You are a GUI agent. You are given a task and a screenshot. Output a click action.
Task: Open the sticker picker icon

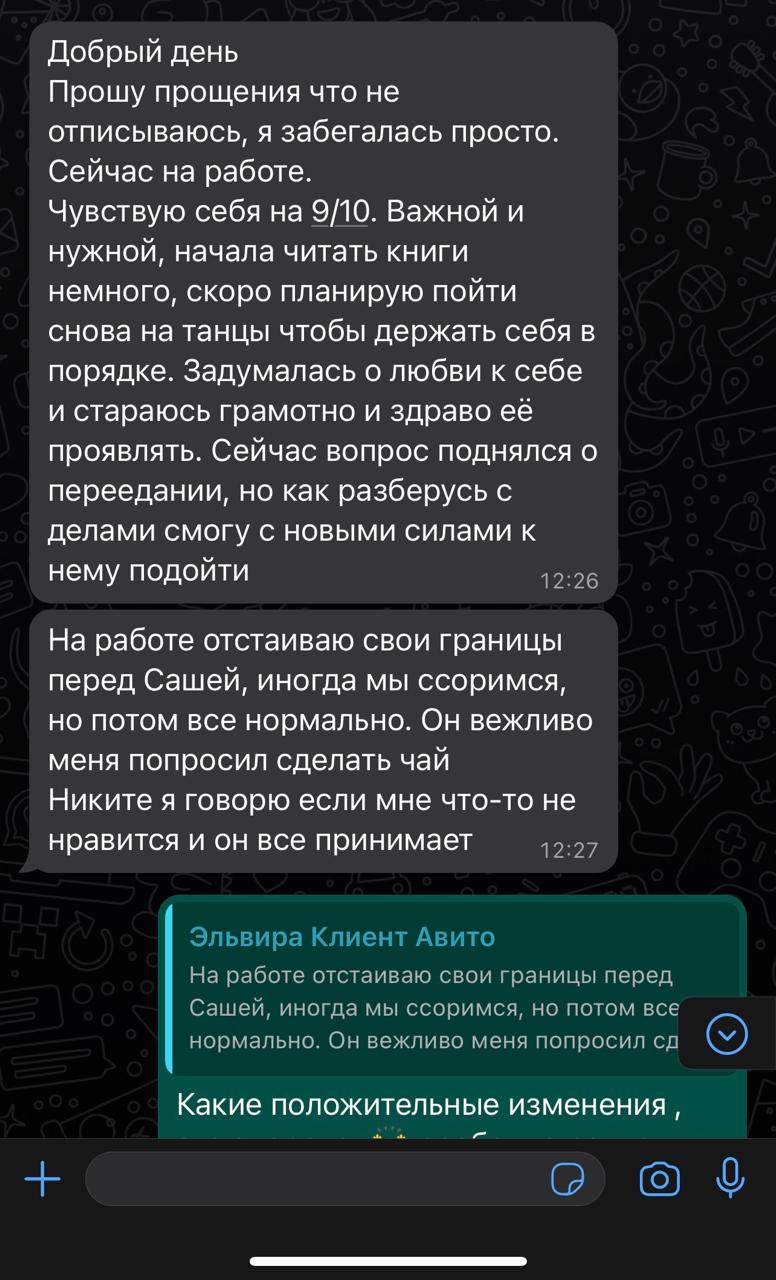coord(569,1180)
